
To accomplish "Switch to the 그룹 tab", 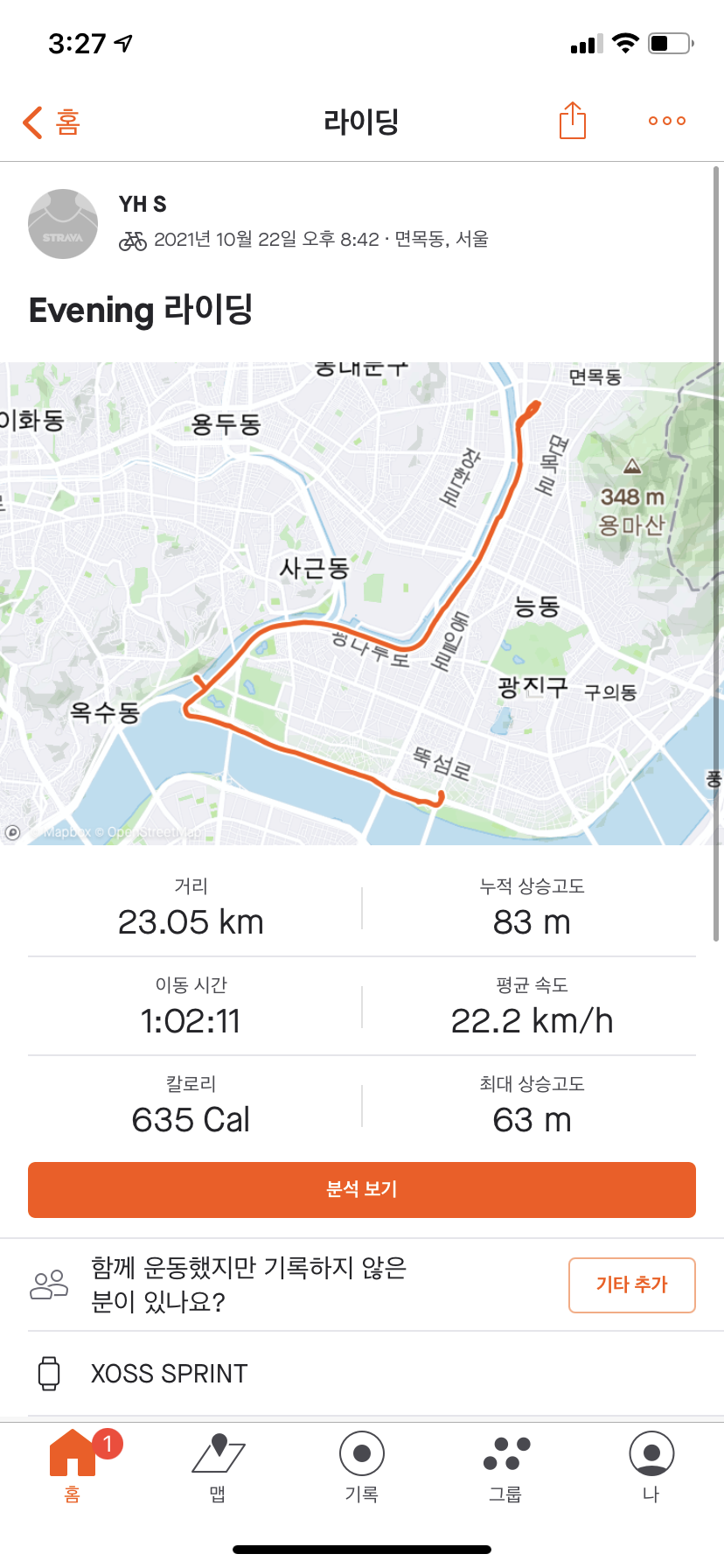I will click(x=506, y=1466).
